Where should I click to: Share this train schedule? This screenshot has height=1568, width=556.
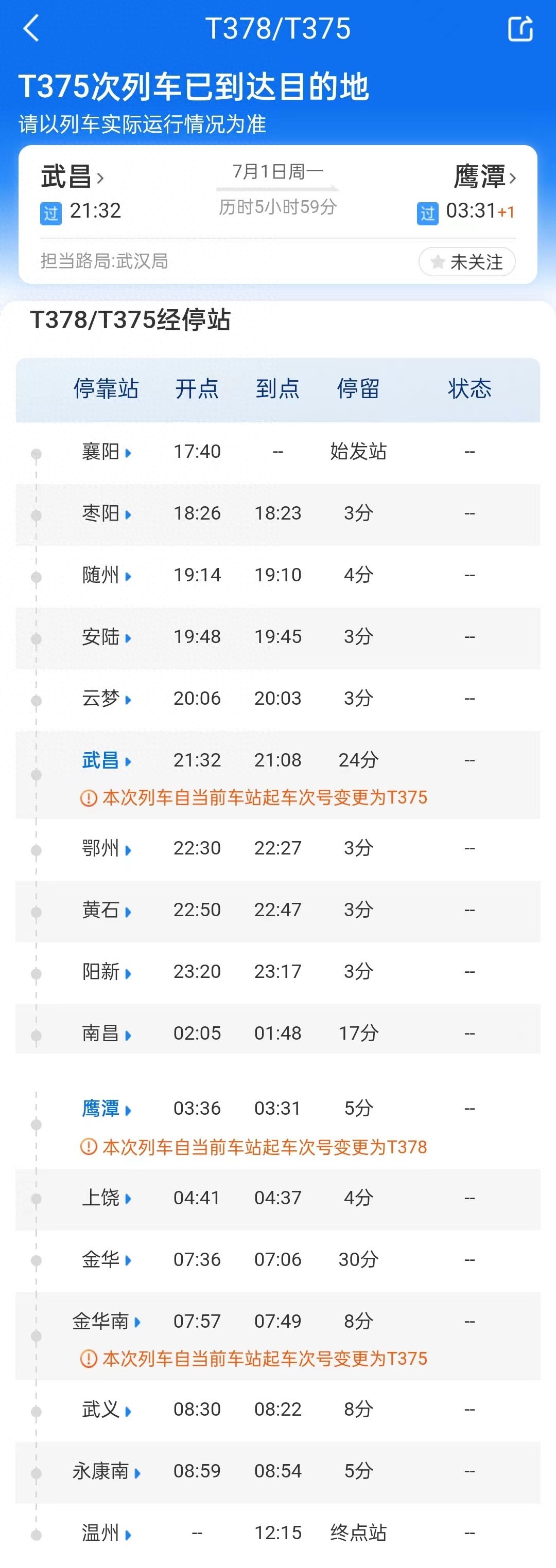pos(520,29)
